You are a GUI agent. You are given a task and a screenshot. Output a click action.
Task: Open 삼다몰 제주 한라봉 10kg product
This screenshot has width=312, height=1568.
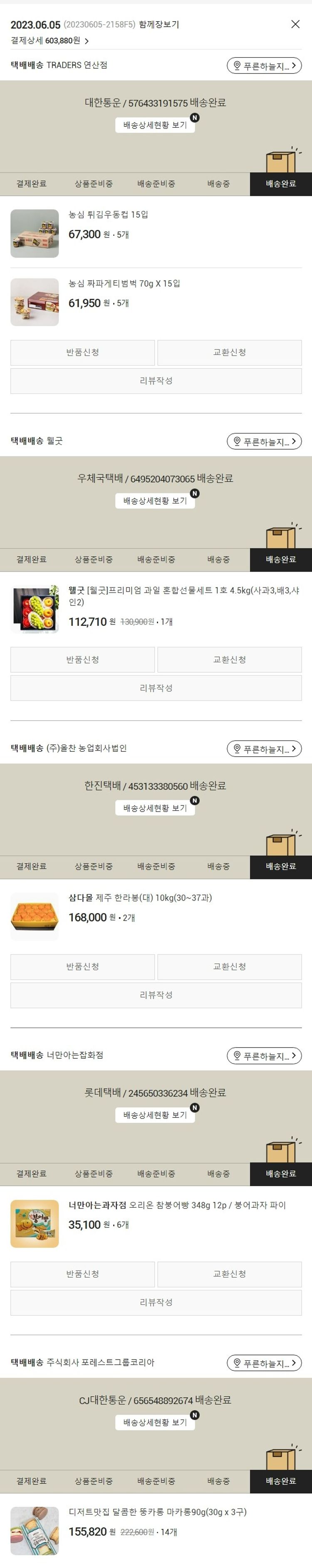tap(140, 897)
